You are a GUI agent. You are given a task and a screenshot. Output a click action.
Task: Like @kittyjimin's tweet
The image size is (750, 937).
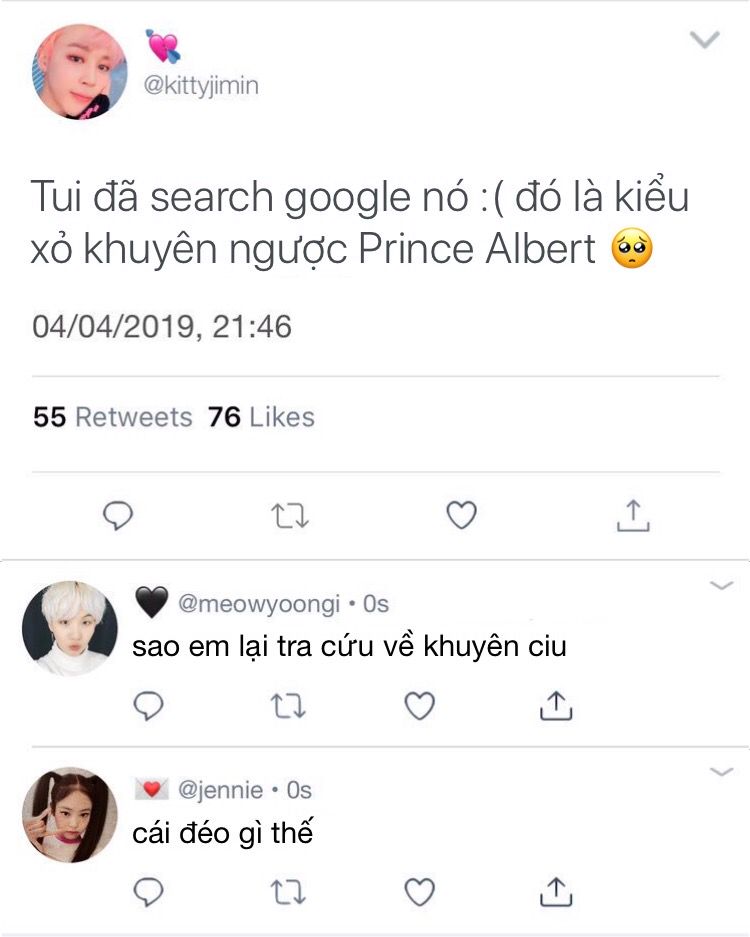pos(460,515)
